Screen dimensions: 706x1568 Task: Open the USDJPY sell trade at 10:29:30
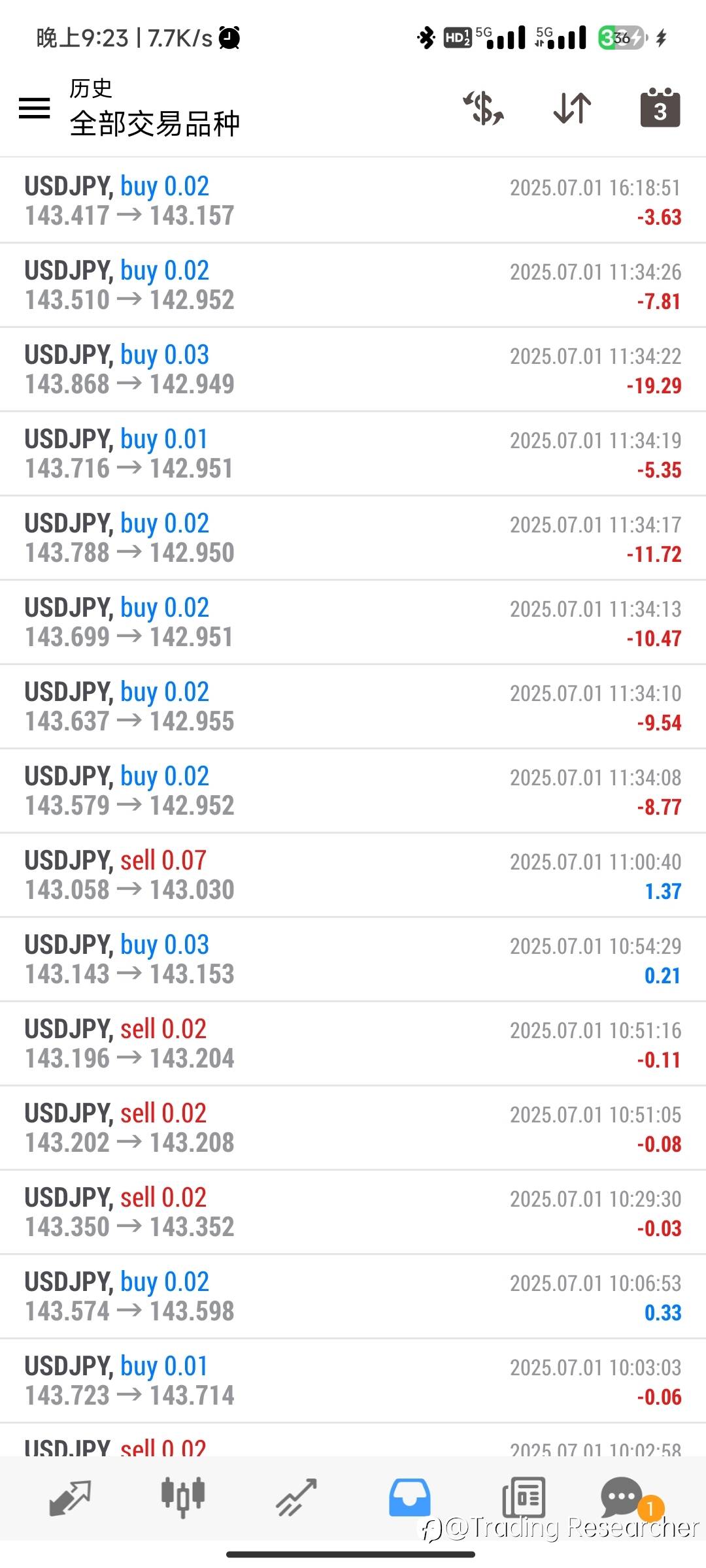point(353,1212)
